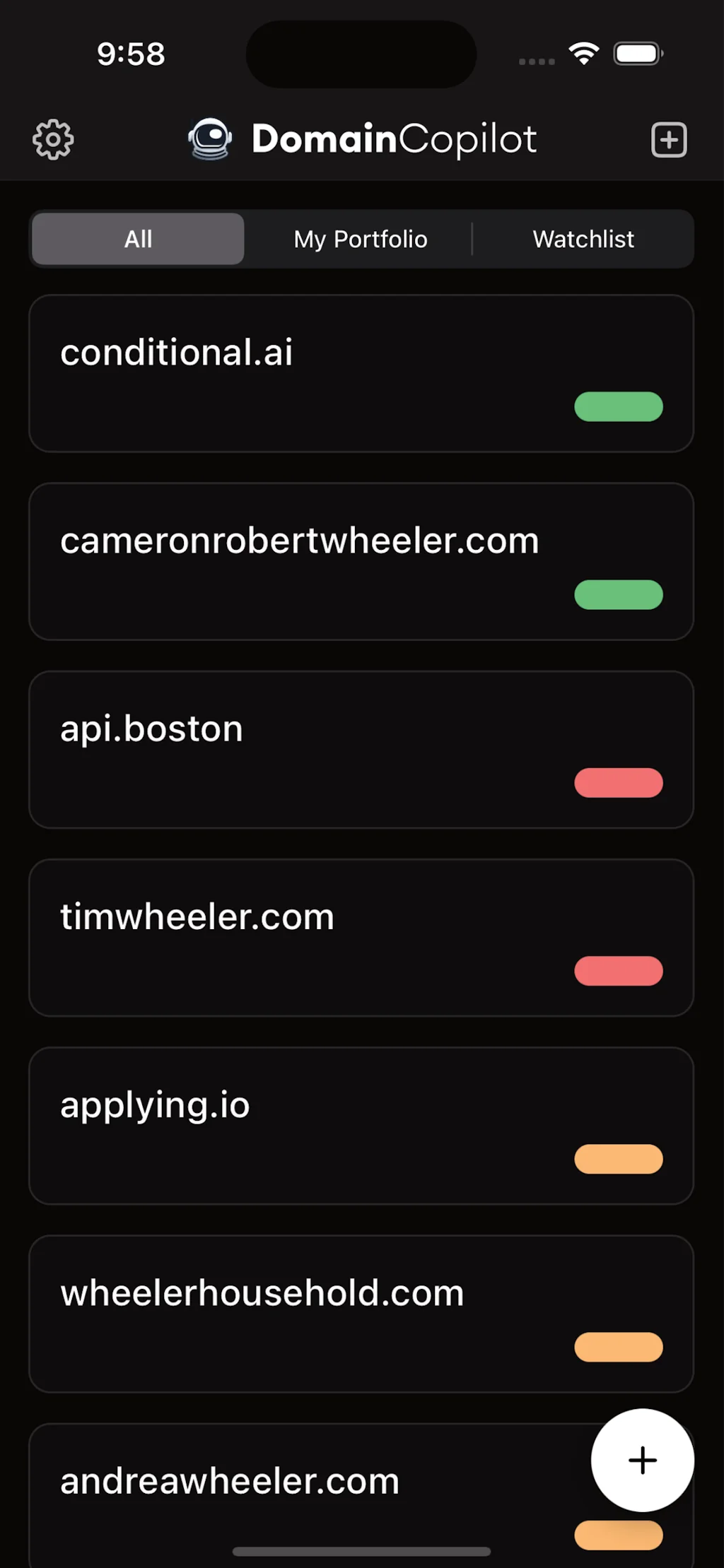724x1568 pixels.
Task: Toggle status indicator on timwheeler.com
Action: pyautogui.click(x=619, y=972)
